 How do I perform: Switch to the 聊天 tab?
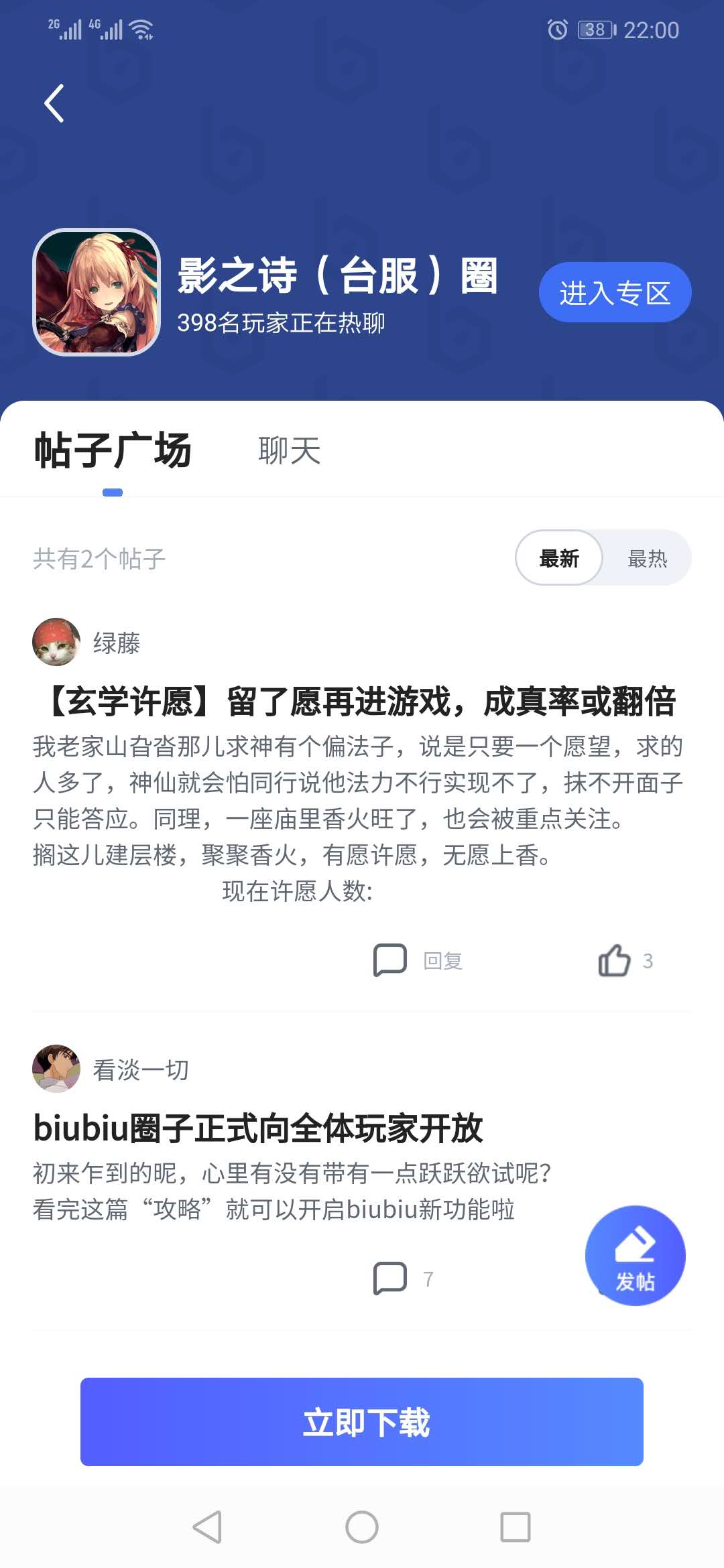(x=289, y=450)
